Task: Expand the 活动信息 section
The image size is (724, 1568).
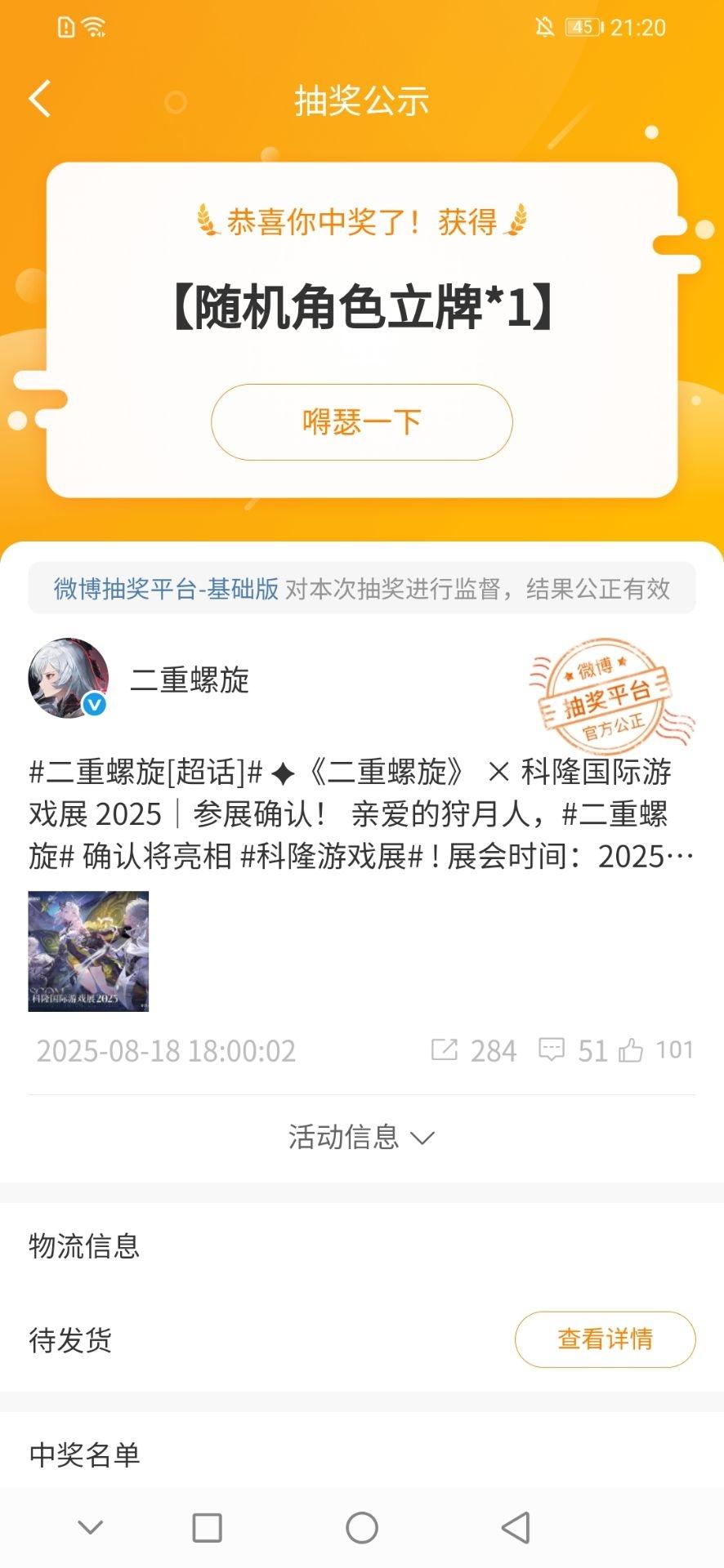Action: (361, 1137)
